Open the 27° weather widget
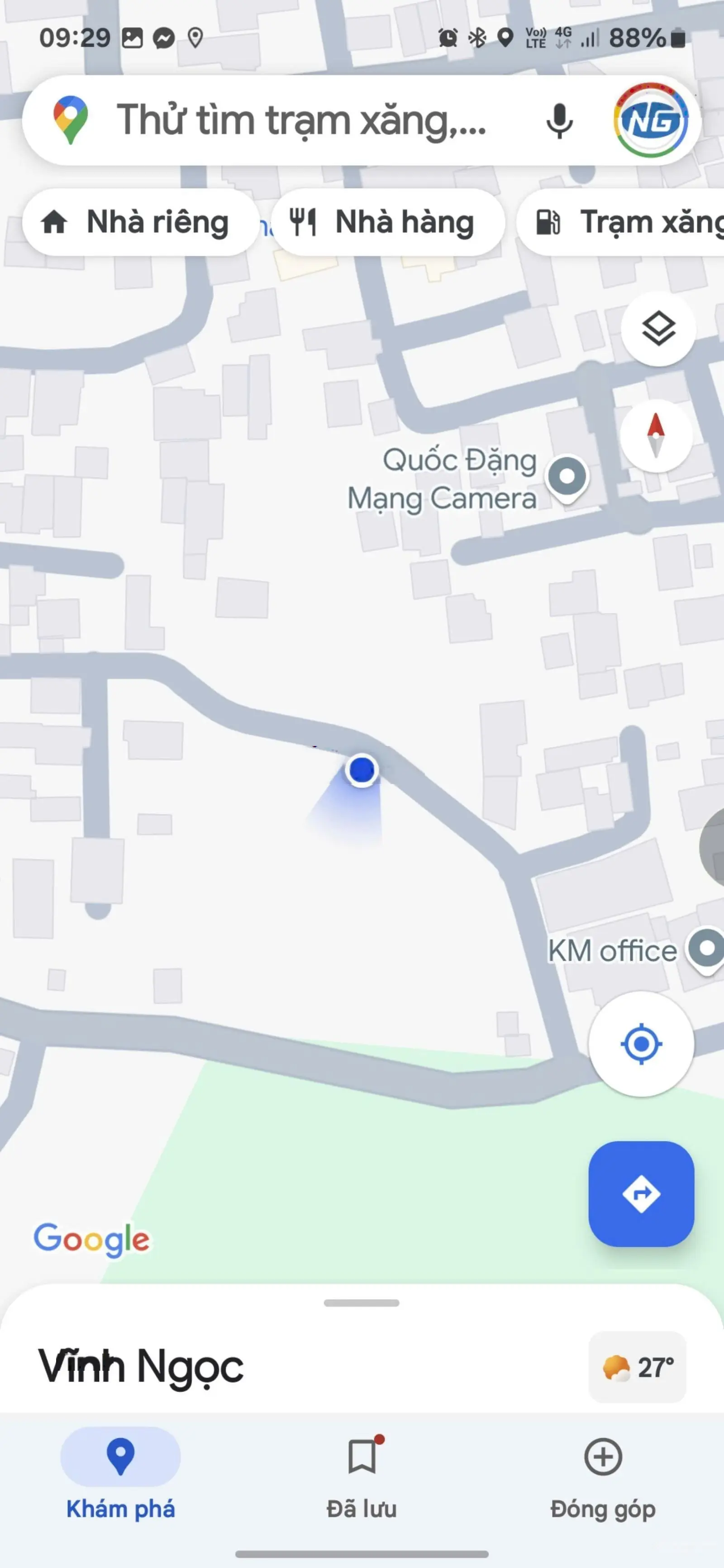The height and width of the screenshot is (1568, 724). click(x=637, y=1367)
